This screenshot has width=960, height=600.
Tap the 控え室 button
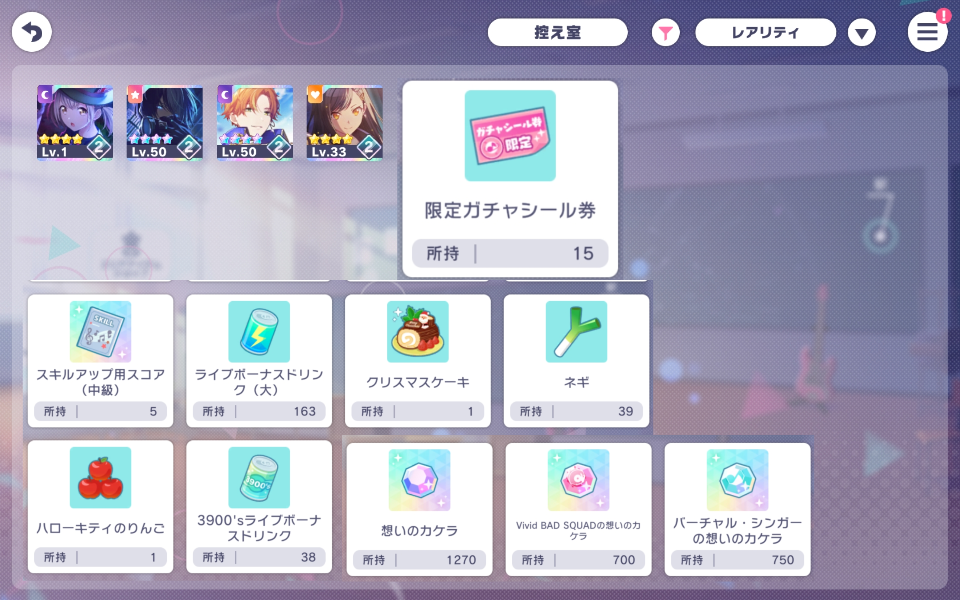557,32
